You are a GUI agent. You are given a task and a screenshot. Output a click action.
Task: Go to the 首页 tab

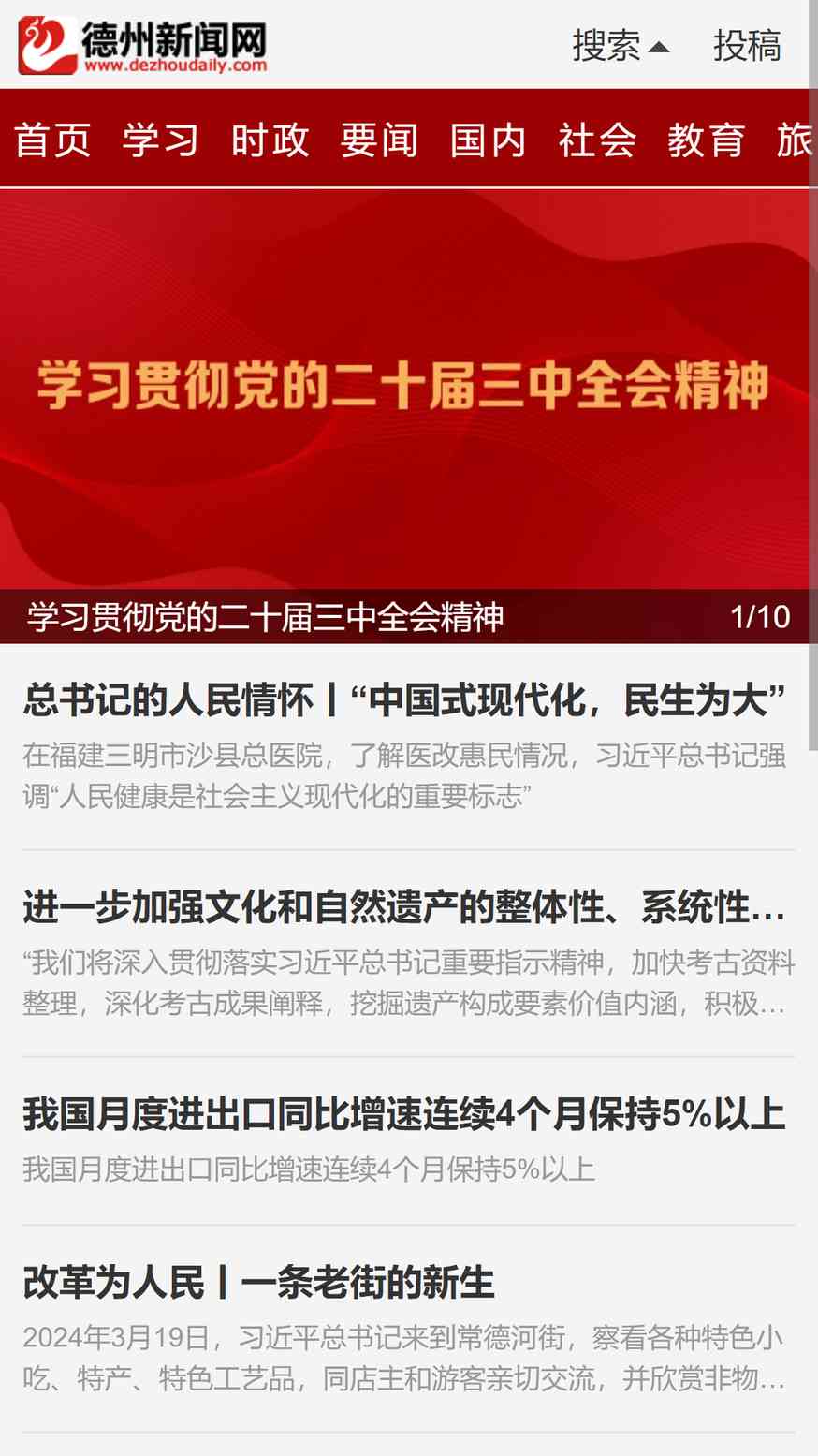52,140
